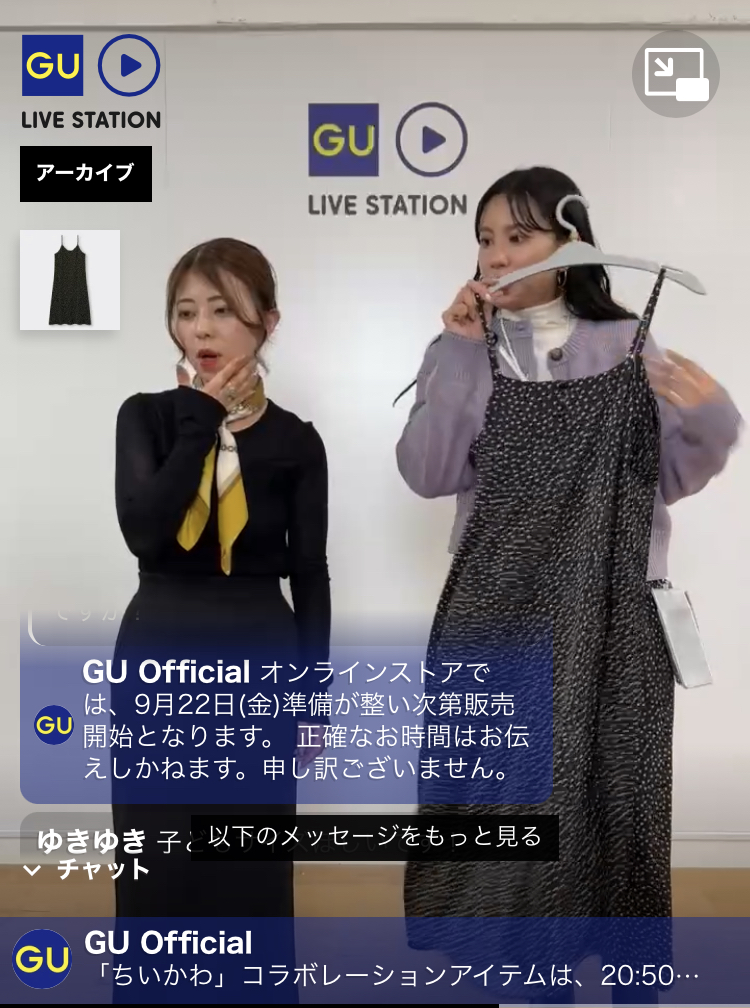Screen dimensions: 750x1008
Task: Minimize video to picture-in-picture
Action: pos(676,75)
